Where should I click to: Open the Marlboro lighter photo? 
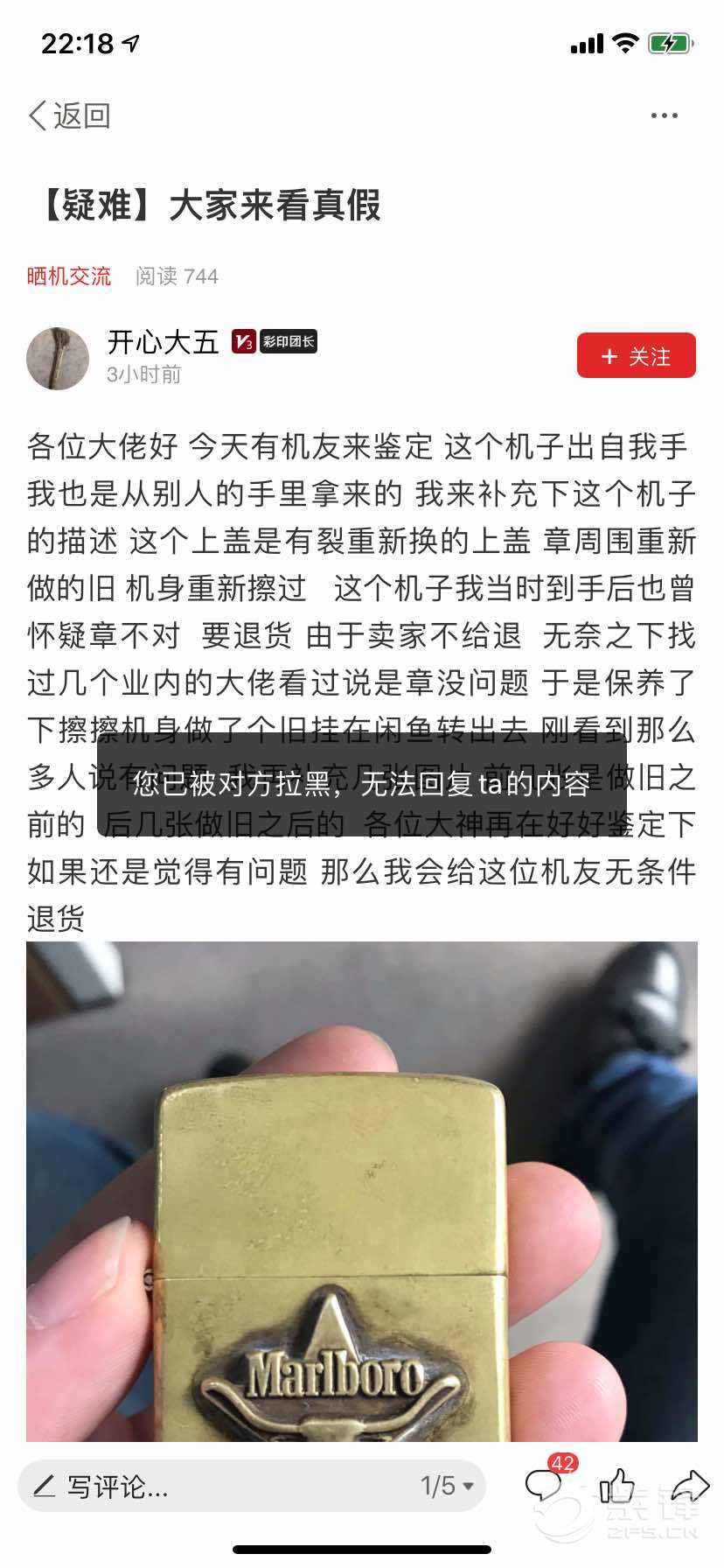361,1190
